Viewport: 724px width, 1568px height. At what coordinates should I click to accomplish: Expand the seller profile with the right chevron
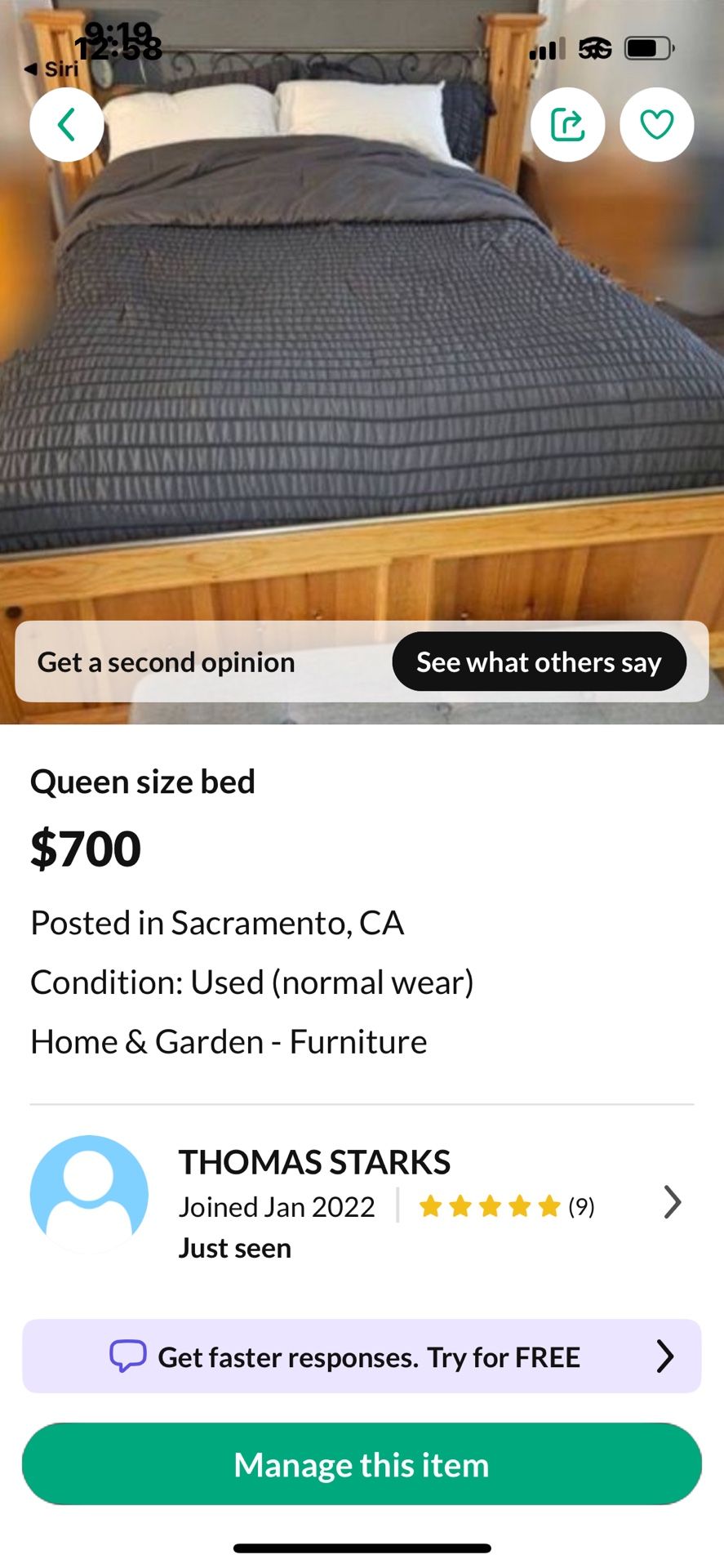673,1201
